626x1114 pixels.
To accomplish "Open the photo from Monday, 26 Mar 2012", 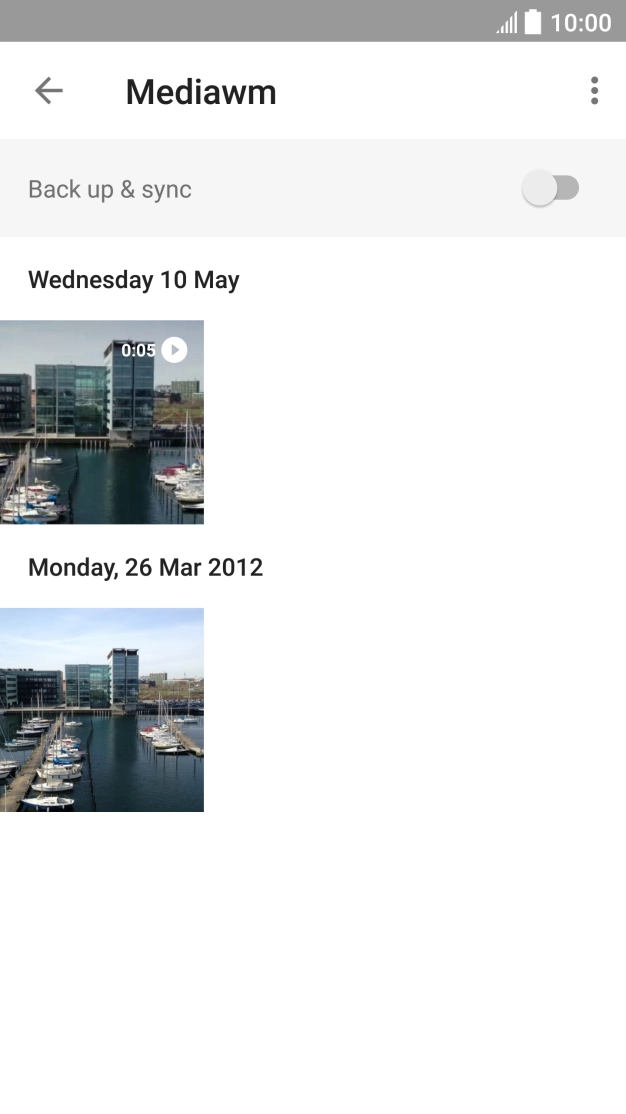I will 101,710.
